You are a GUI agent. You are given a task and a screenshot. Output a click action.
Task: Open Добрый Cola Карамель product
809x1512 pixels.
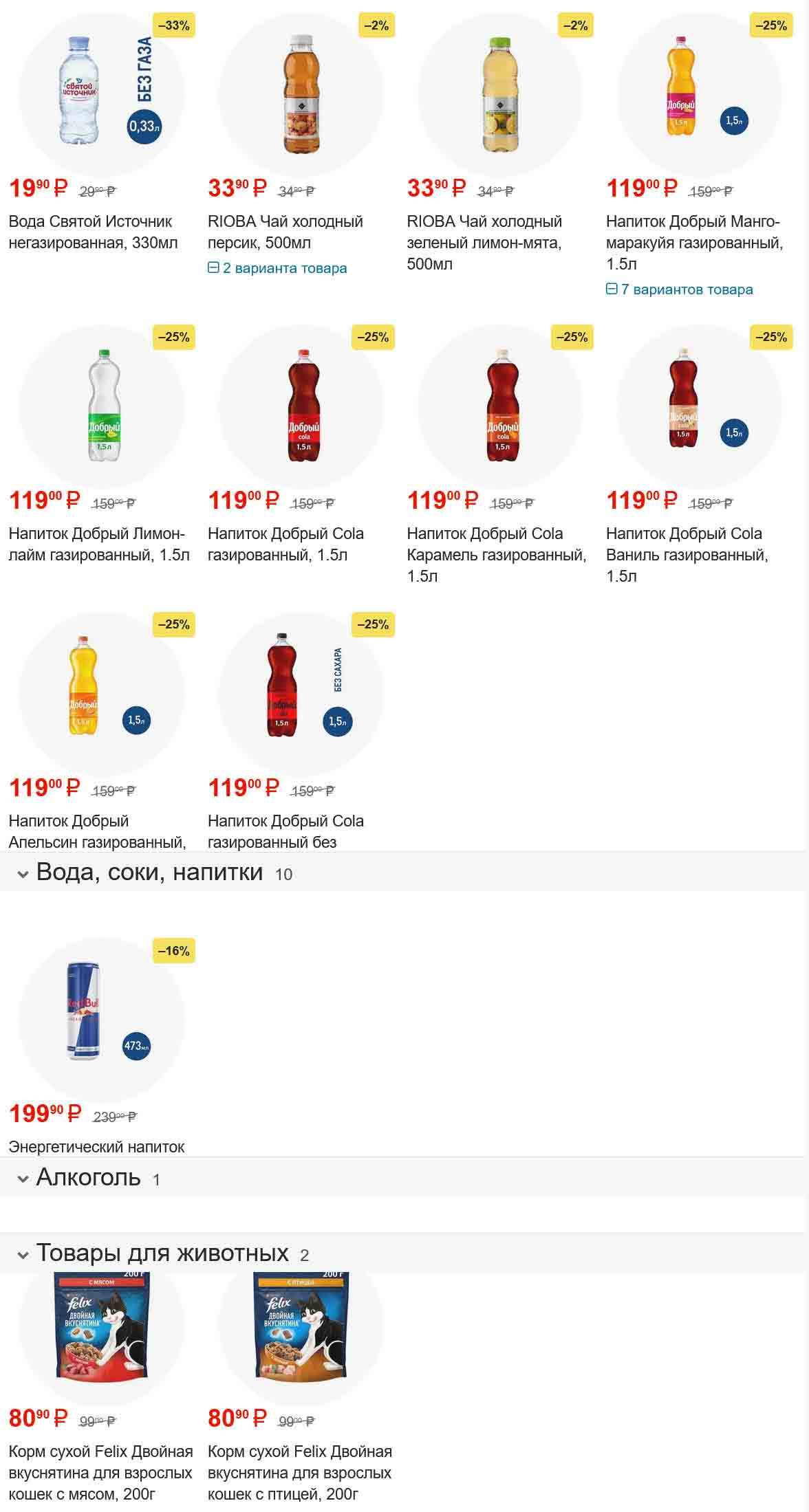(x=495, y=554)
